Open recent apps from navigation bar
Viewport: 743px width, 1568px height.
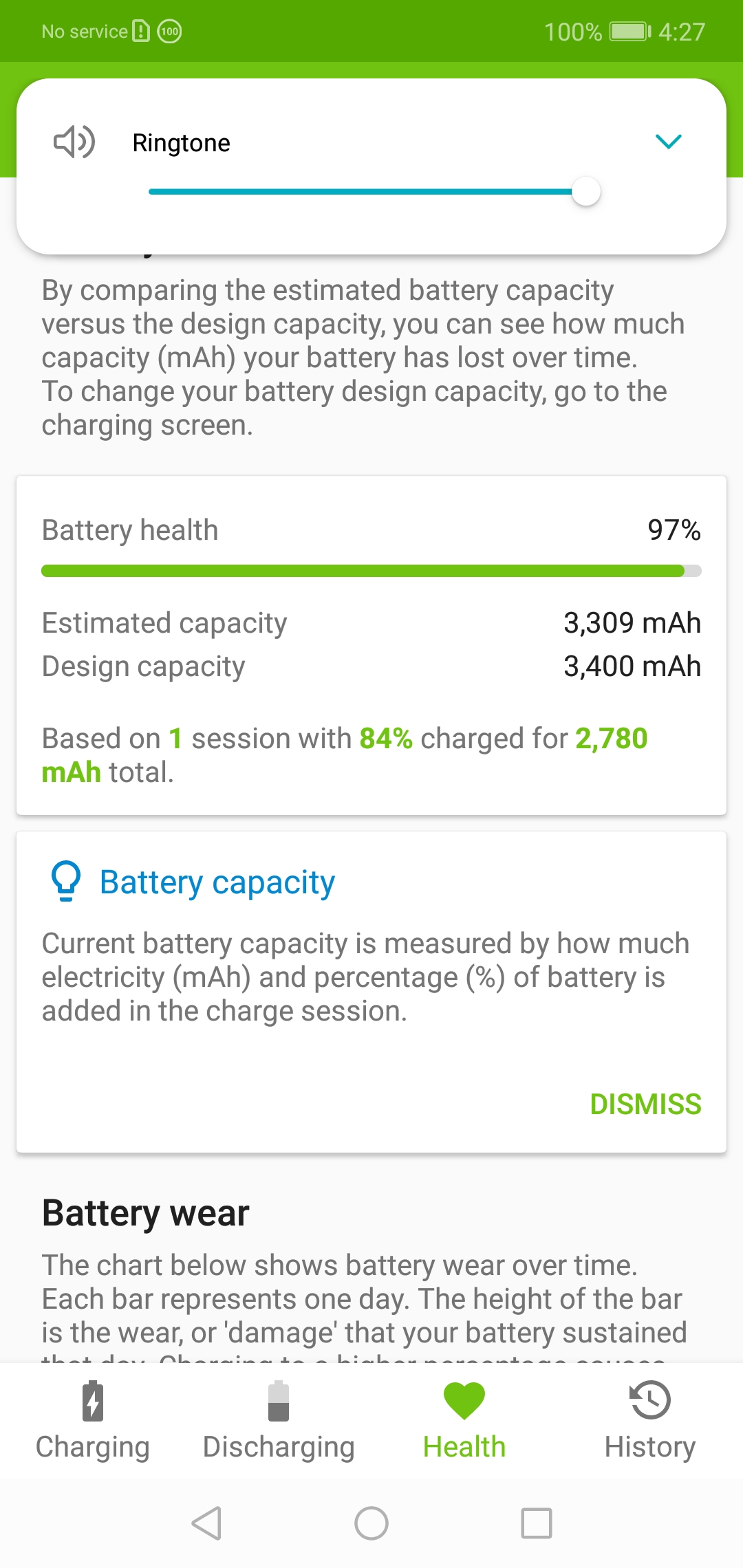[x=536, y=1523]
